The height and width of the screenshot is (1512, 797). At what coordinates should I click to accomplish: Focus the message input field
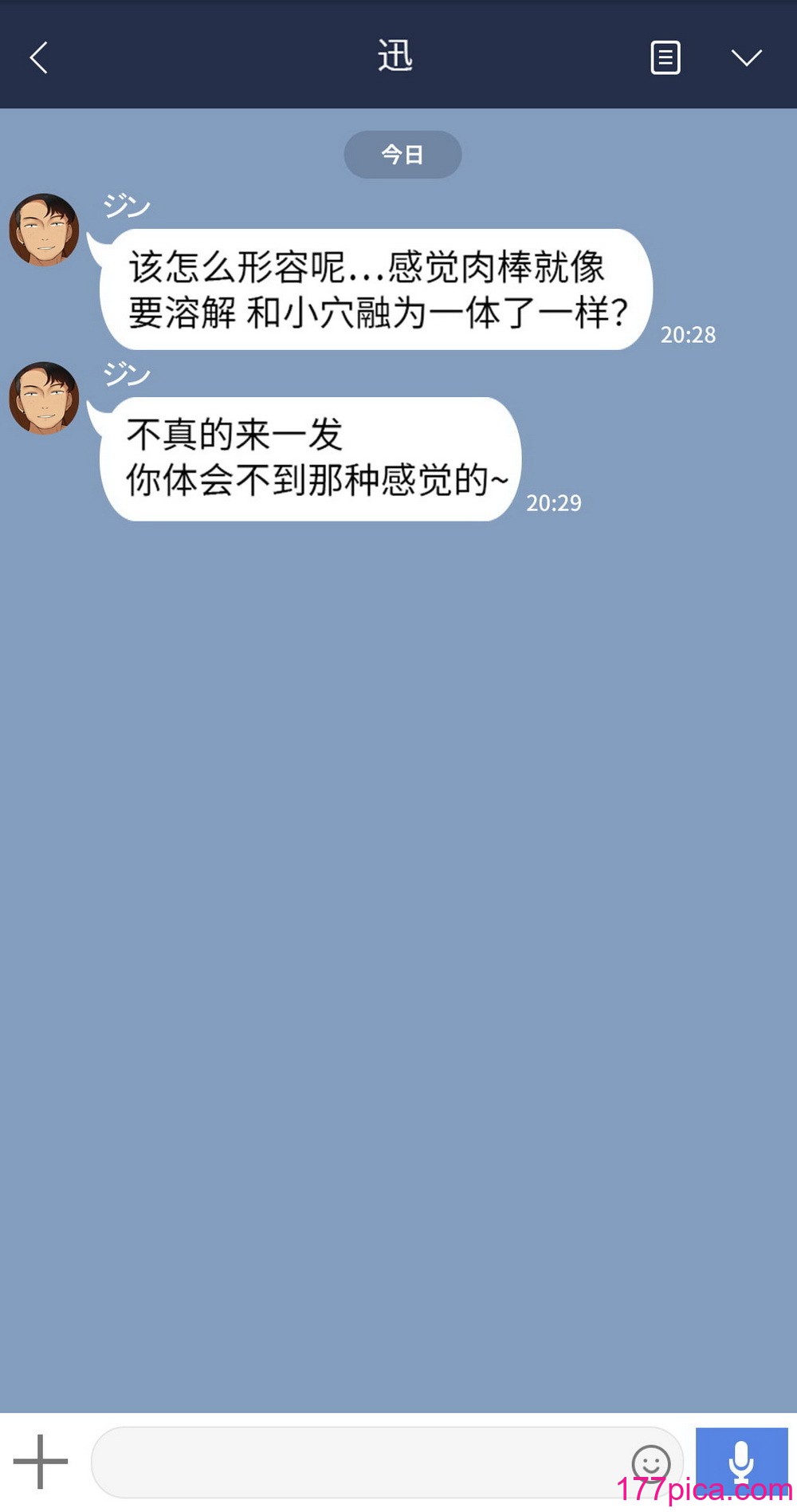click(x=359, y=1462)
